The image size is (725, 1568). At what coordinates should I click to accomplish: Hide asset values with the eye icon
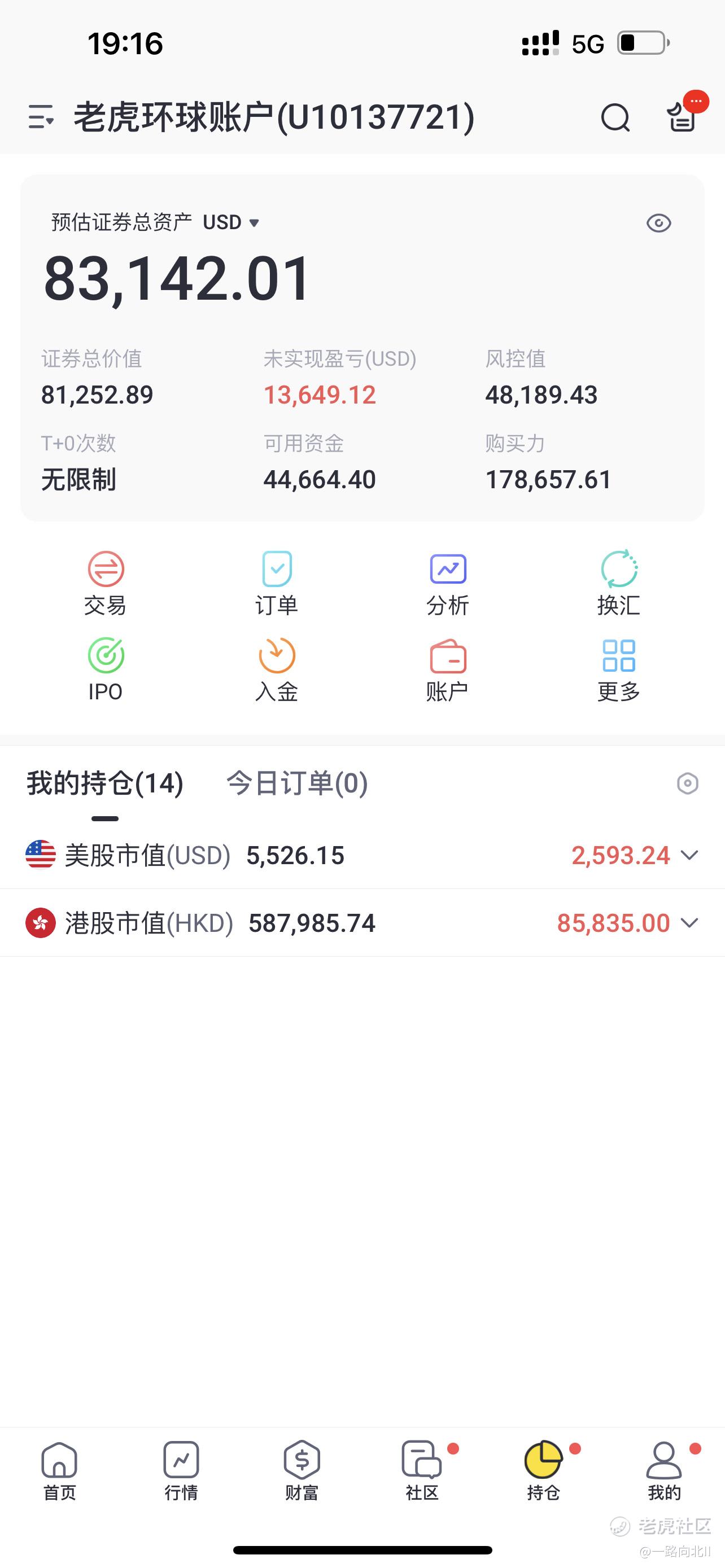point(658,224)
